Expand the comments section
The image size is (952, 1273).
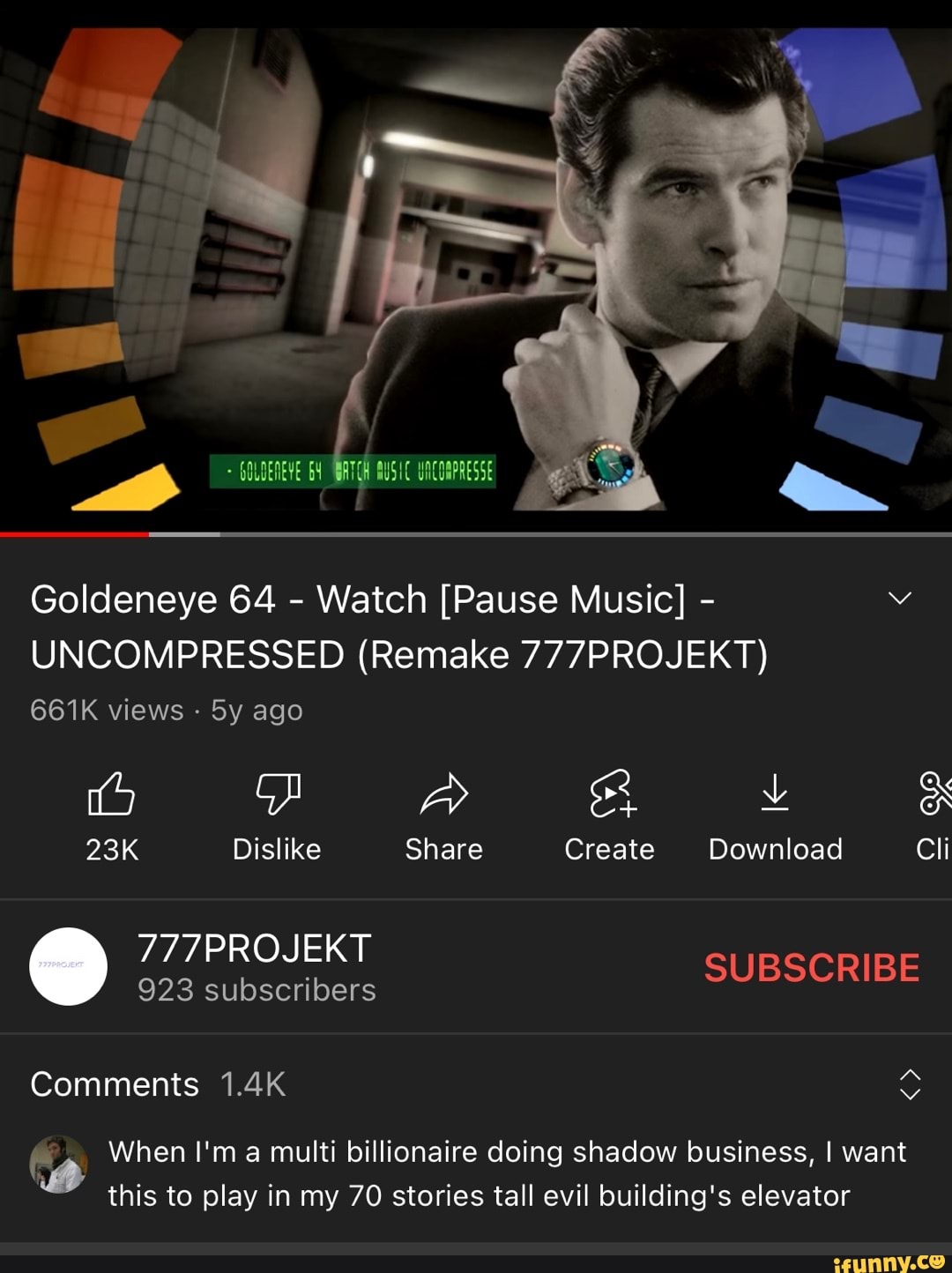click(910, 1084)
